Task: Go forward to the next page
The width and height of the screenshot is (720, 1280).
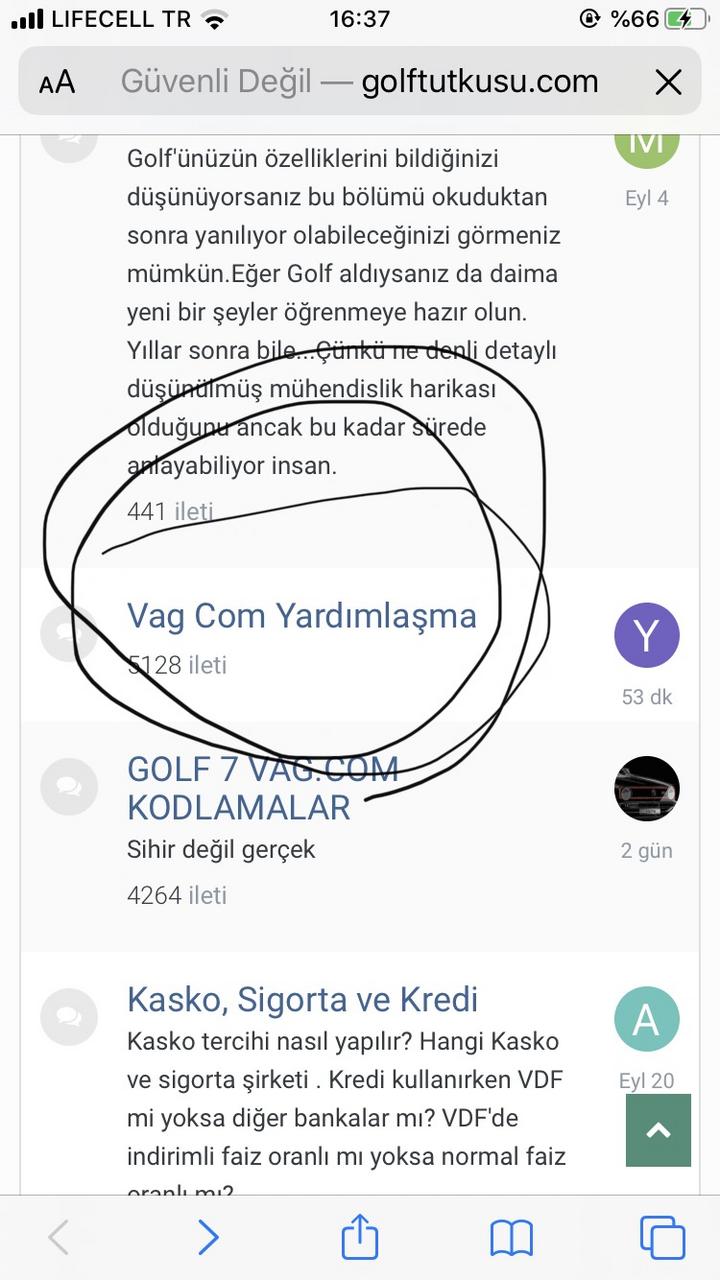Action: (207, 1238)
